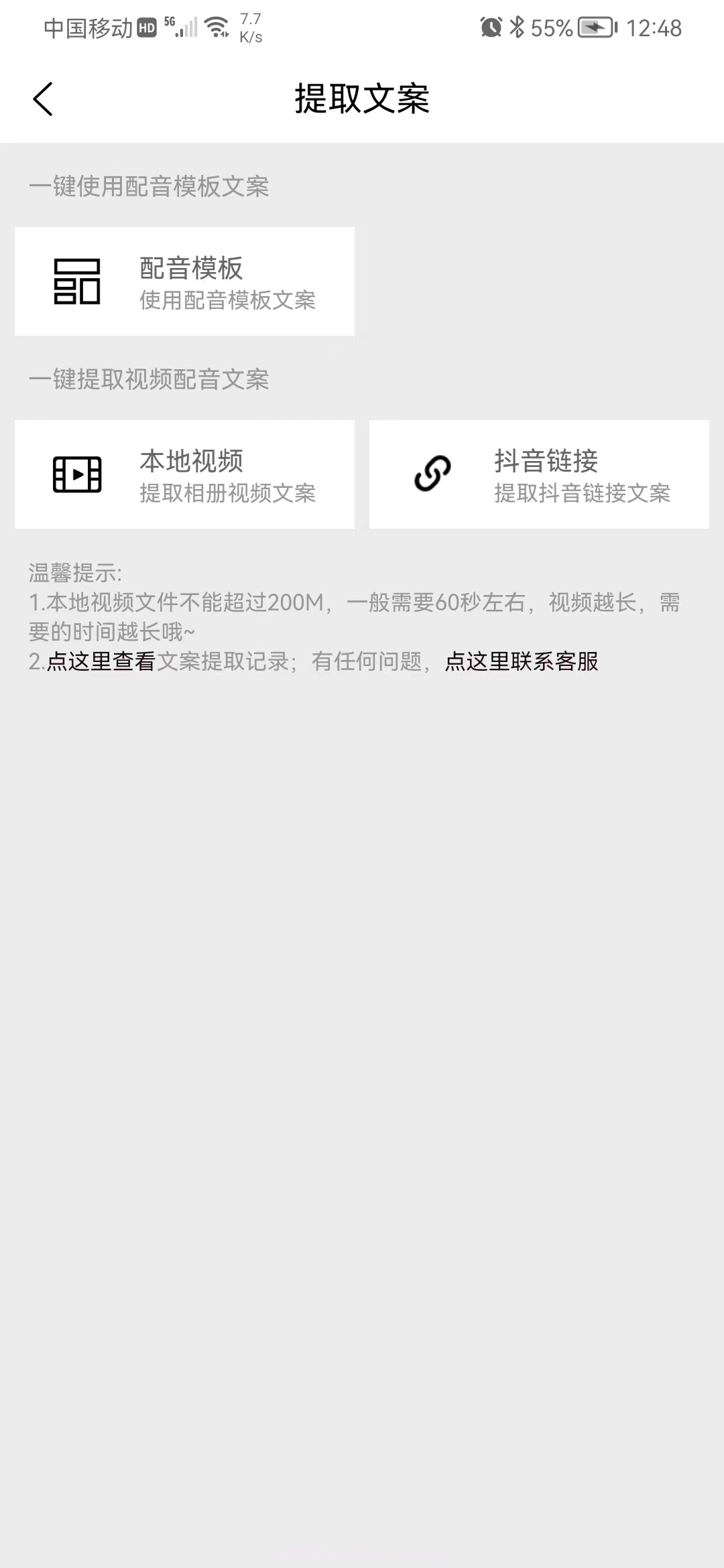Tap the 提取文案 title text
The width and height of the screenshot is (724, 1568).
tap(362, 98)
